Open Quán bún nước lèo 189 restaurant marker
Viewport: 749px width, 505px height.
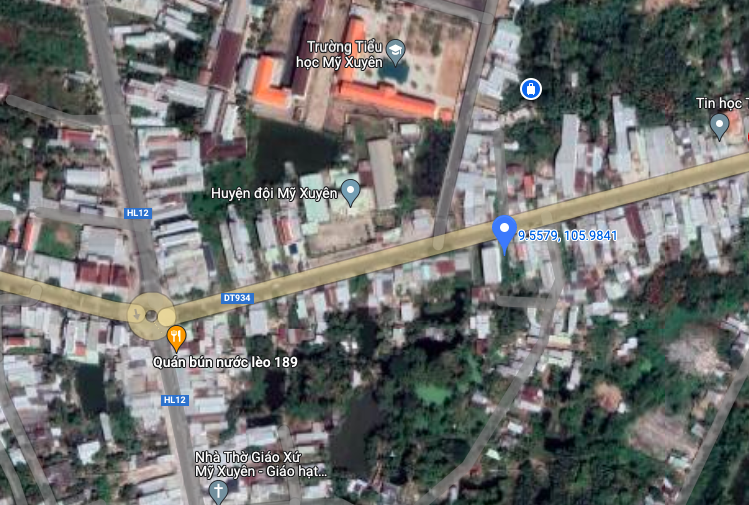(x=176, y=337)
